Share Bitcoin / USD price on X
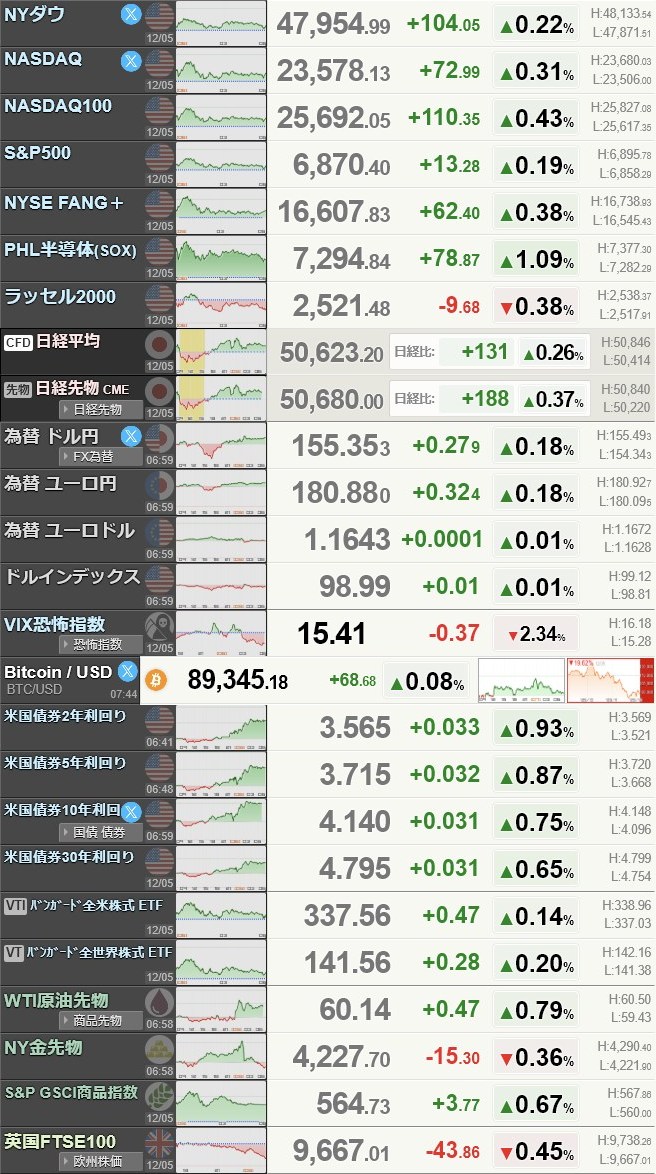This screenshot has width=656, height=1174. click(127, 671)
